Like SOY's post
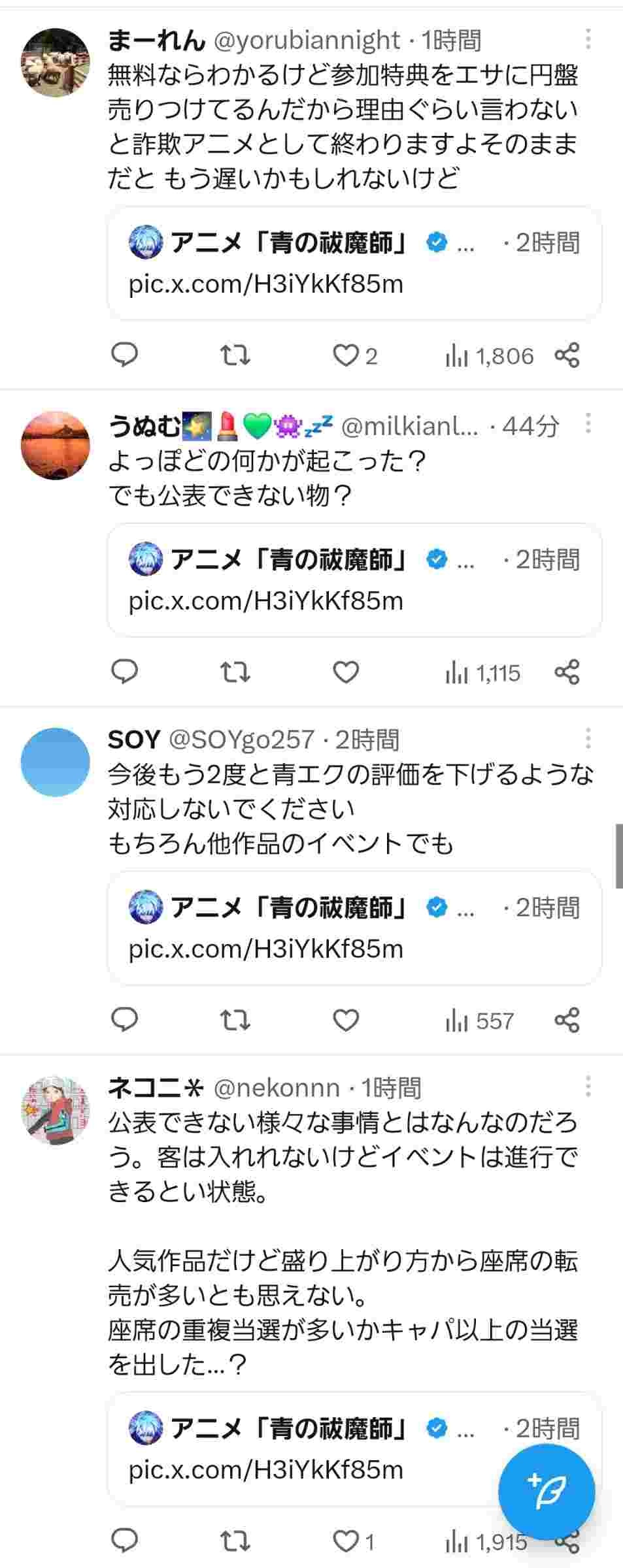The image size is (623, 1568). coord(345,1020)
